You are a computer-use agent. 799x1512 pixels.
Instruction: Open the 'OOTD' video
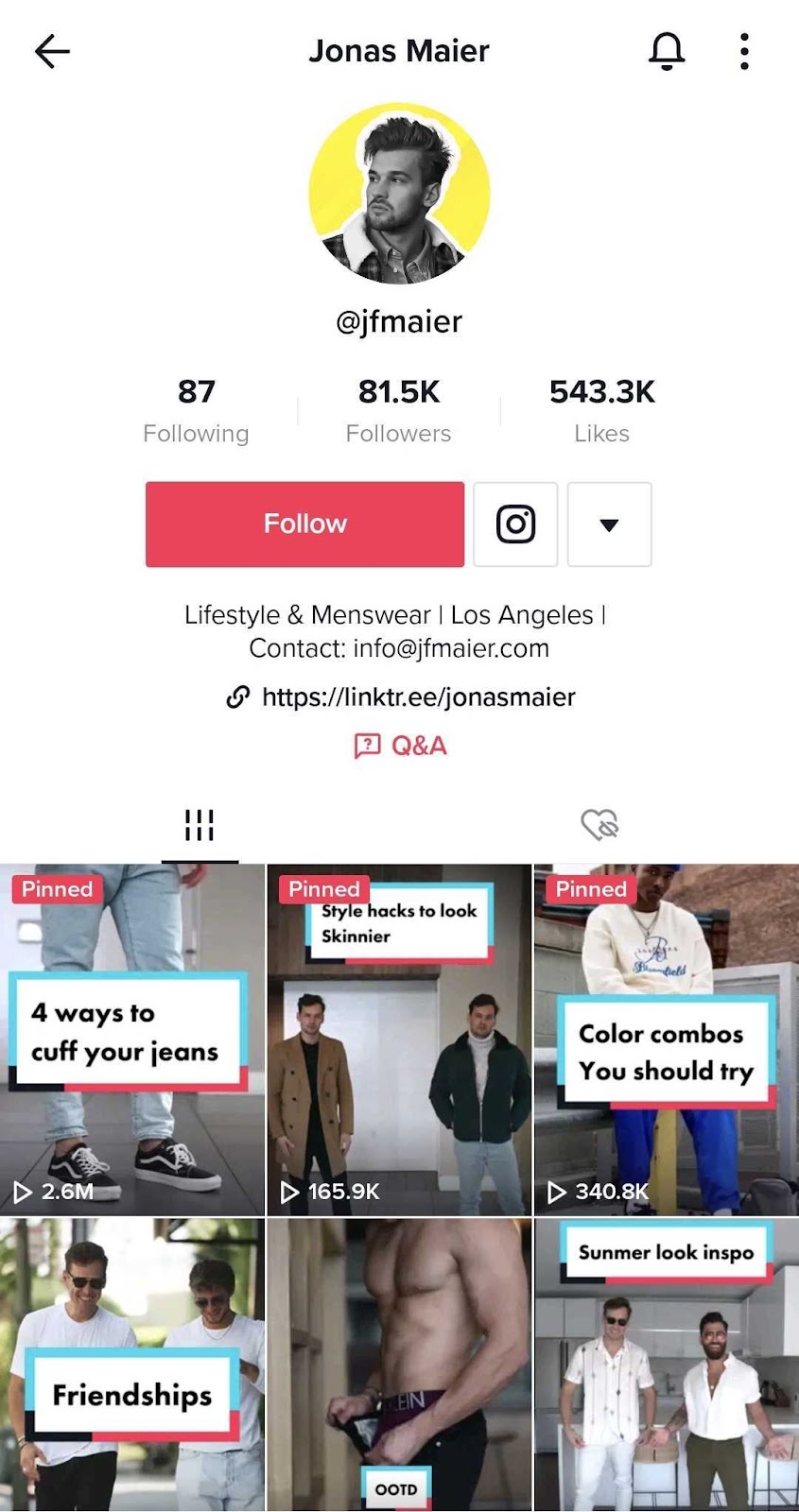click(x=399, y=1366)
